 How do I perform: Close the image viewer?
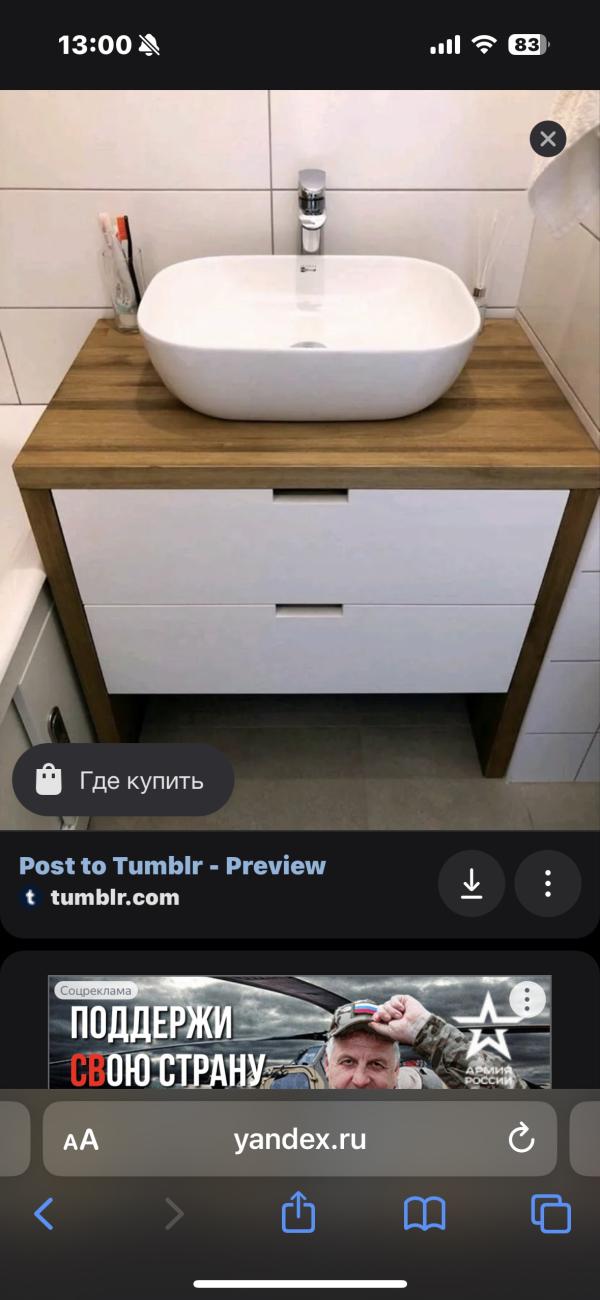pos(547,139)
